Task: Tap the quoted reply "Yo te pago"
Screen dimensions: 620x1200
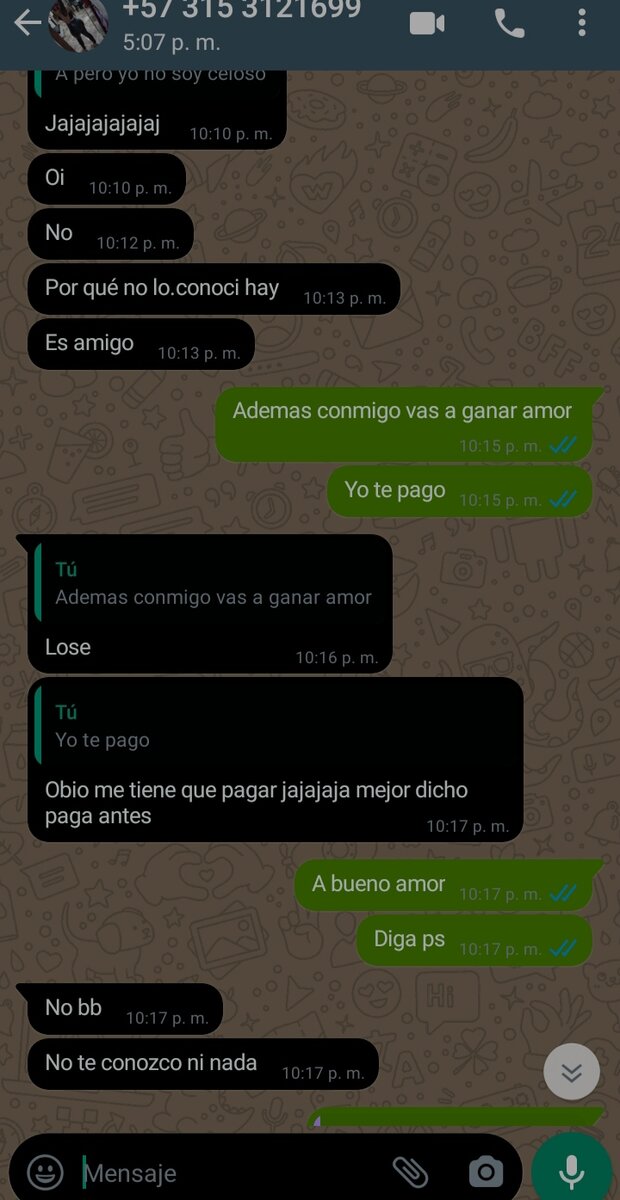Action: click(x=275, y=727)
